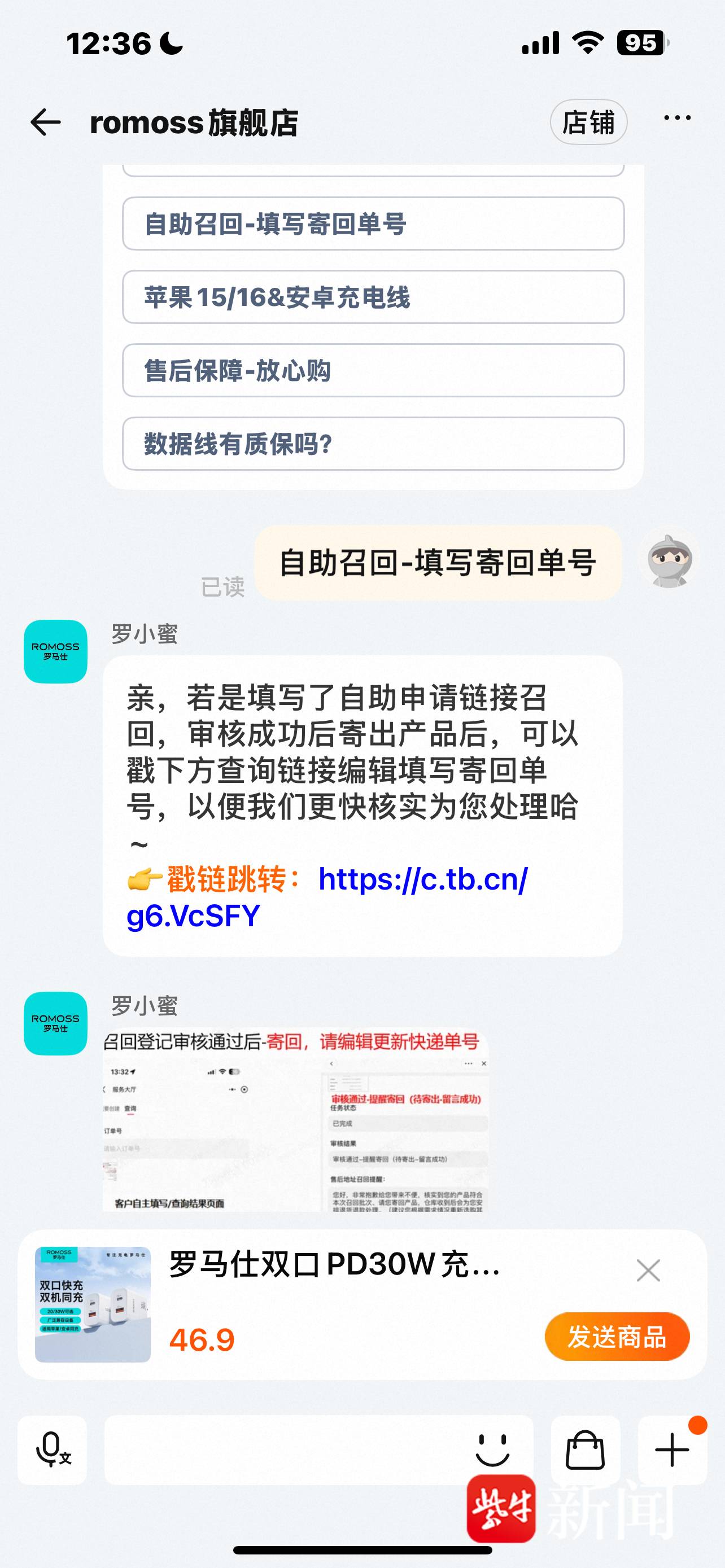Send product with 发送商品
Viewport: 725px width, 1568px height.
point(617,1337)
